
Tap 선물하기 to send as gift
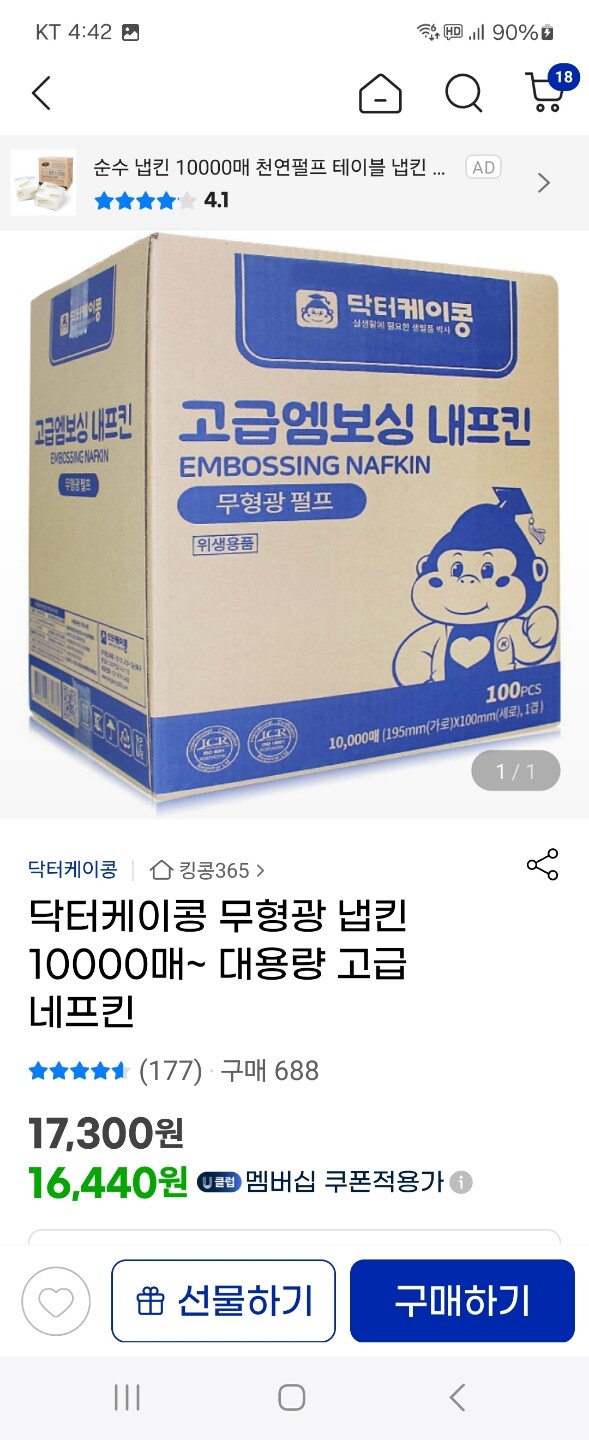click(x=223, y=1301)
